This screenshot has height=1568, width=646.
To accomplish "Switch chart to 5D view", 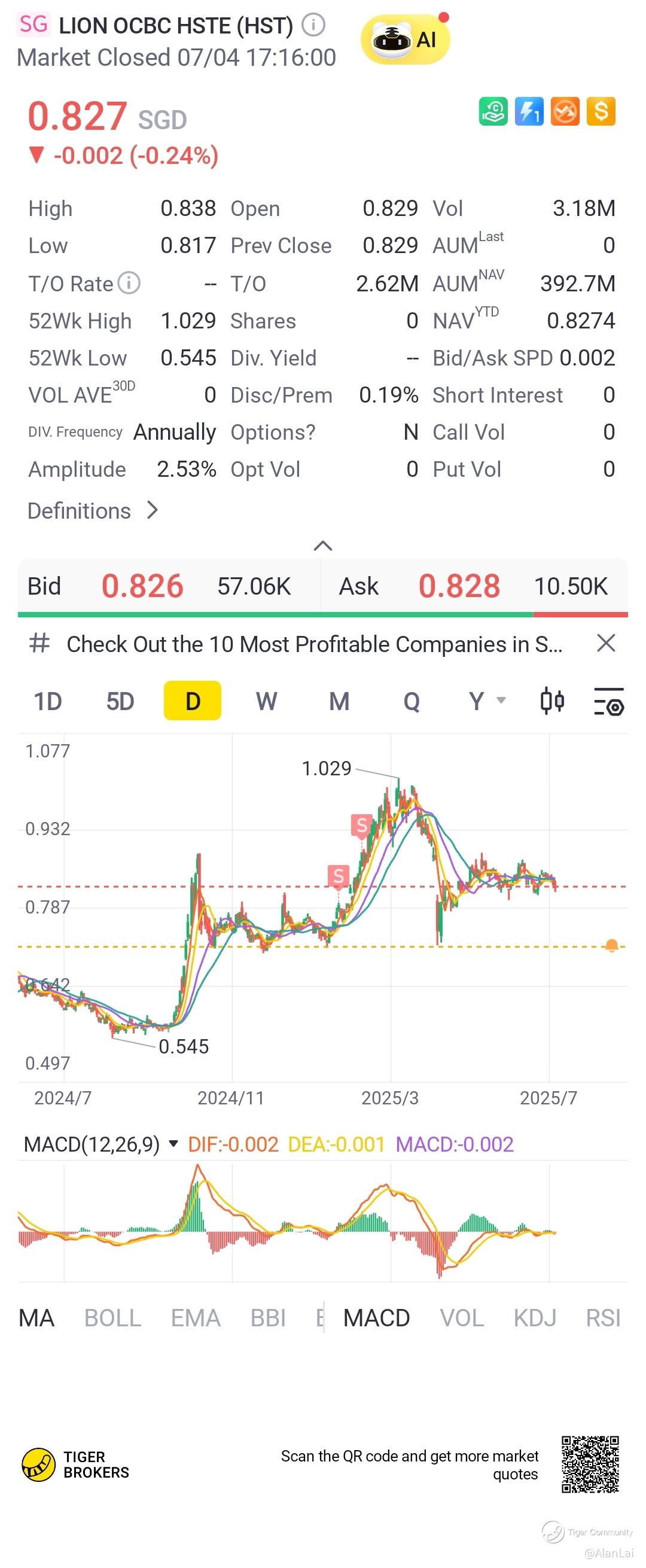I will [x=120, y=701].
